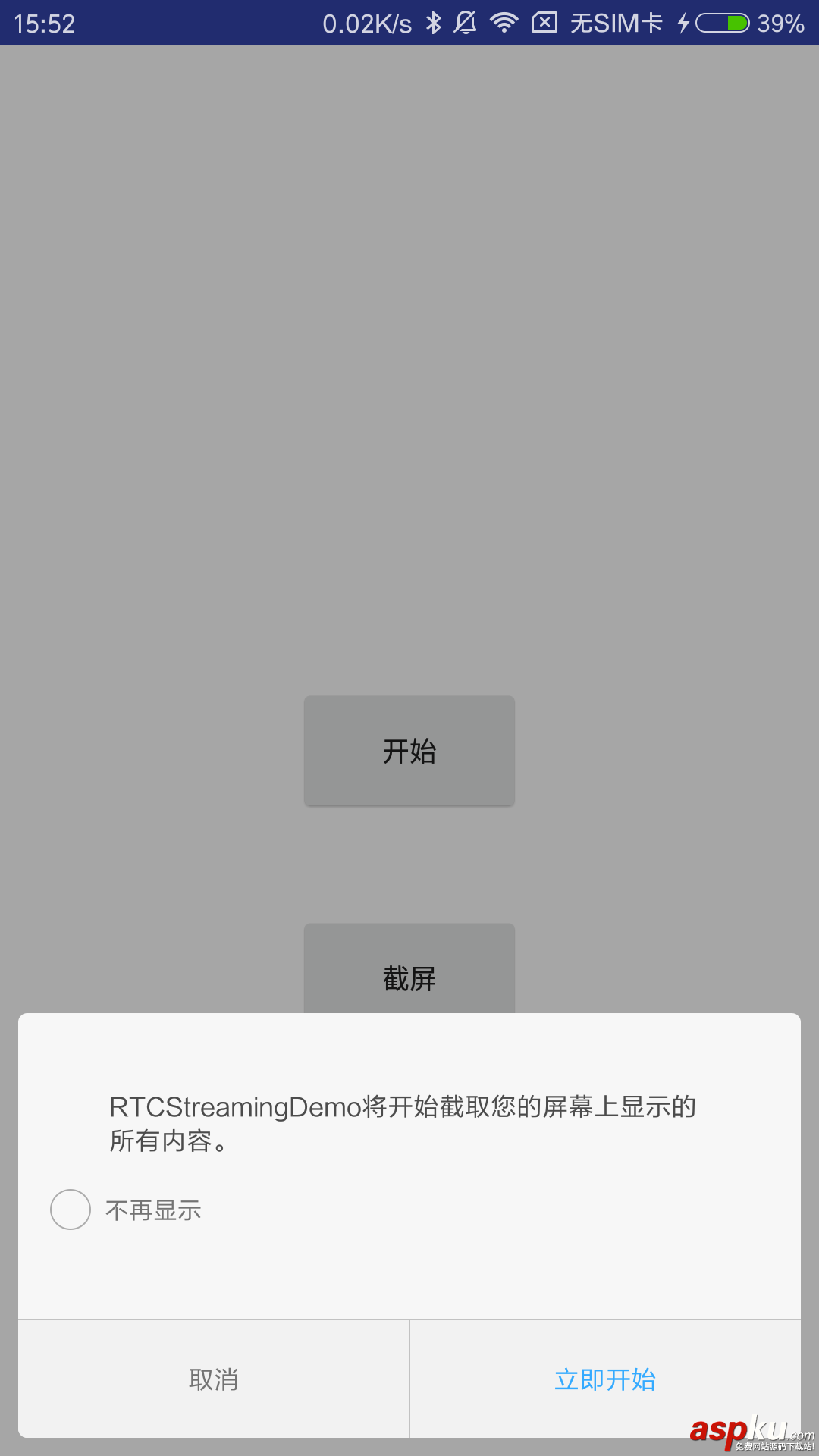Viewport: 819px width, 1456px height.
Task: Cancel the screen capture dialog via 取消
Action: tap(214, 1379)
